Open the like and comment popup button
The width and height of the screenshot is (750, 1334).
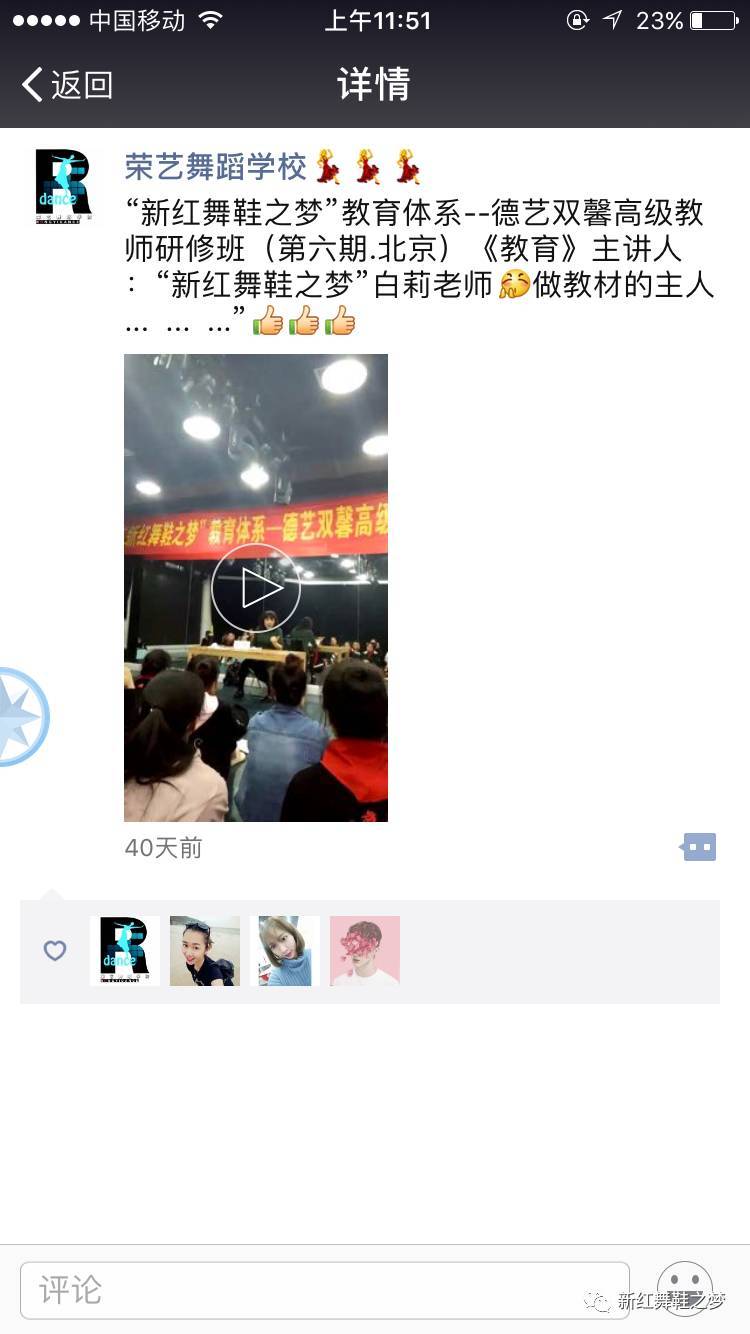coord(699,847)
